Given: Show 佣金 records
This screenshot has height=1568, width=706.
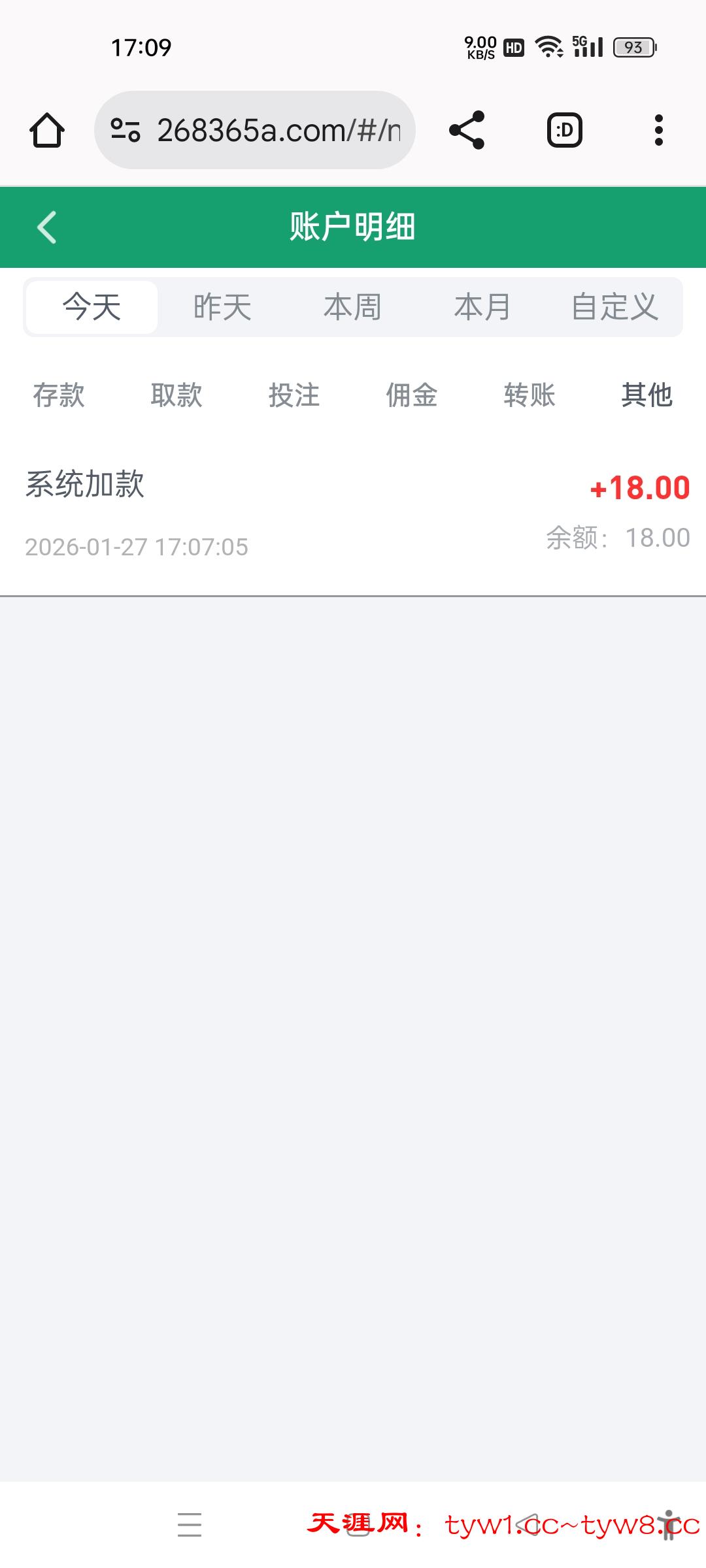Looking at the screenshot, I should 412,395.
